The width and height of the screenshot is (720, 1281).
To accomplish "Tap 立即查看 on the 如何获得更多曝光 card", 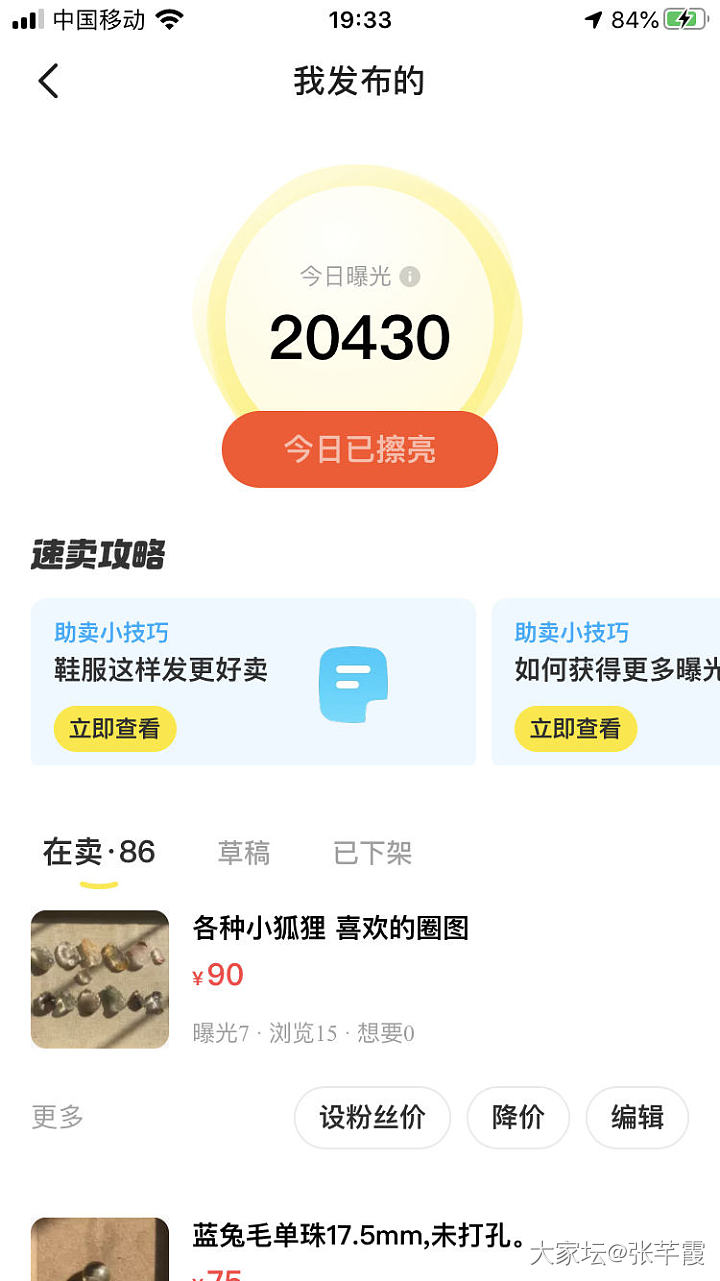I will point(575,729).
